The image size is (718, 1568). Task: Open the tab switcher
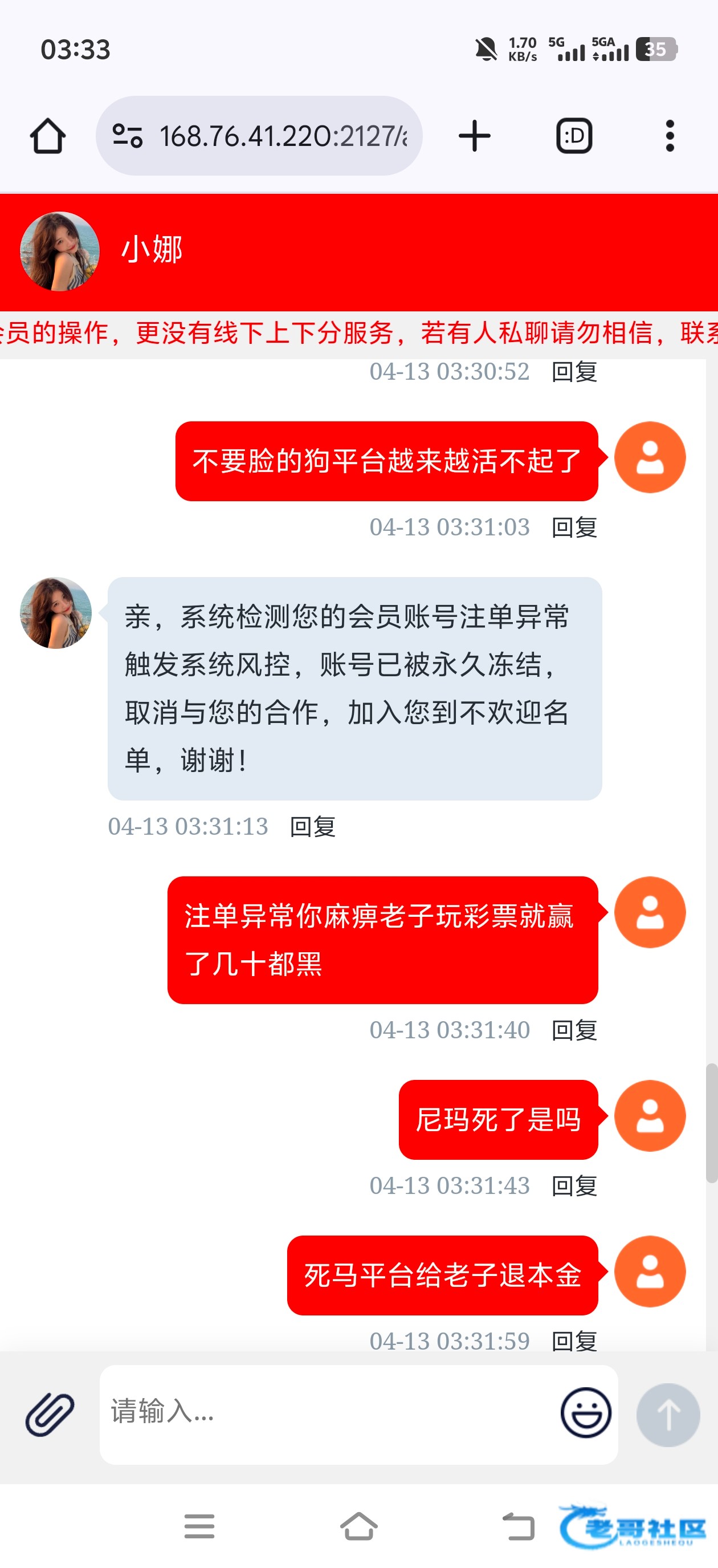click(574, 136)
